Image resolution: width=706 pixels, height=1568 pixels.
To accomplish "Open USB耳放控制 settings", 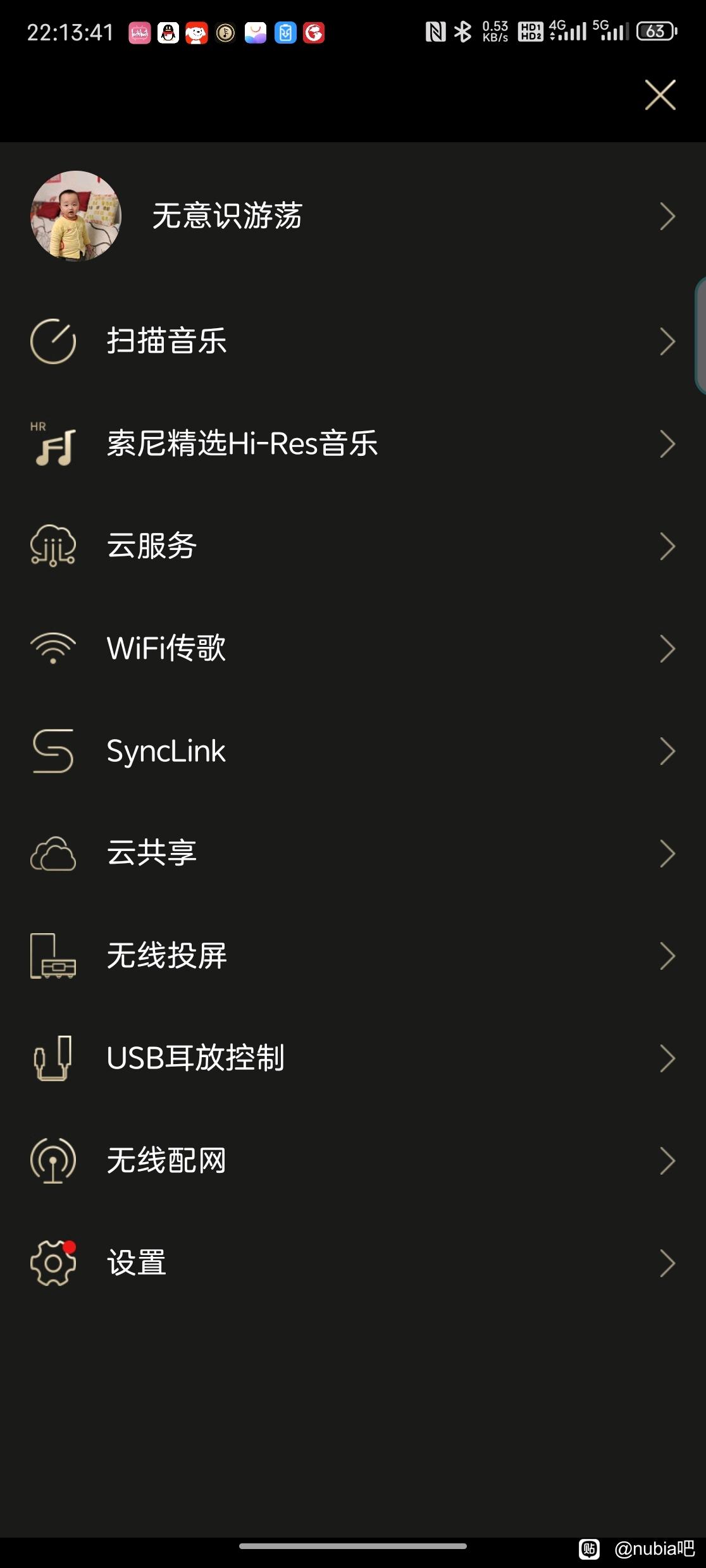I will pyautogui.click(x=353, y=1058).
